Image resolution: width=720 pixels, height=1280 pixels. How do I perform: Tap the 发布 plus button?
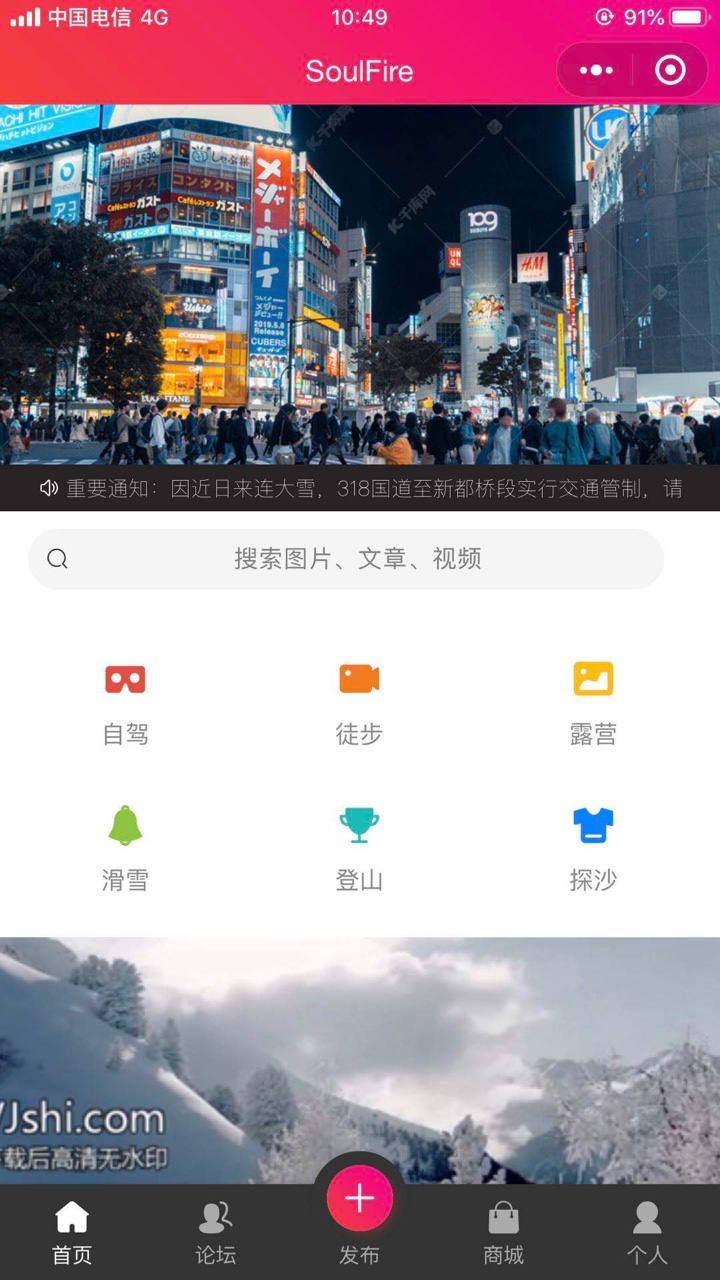pyautogui.click(x=360, y=1198)
